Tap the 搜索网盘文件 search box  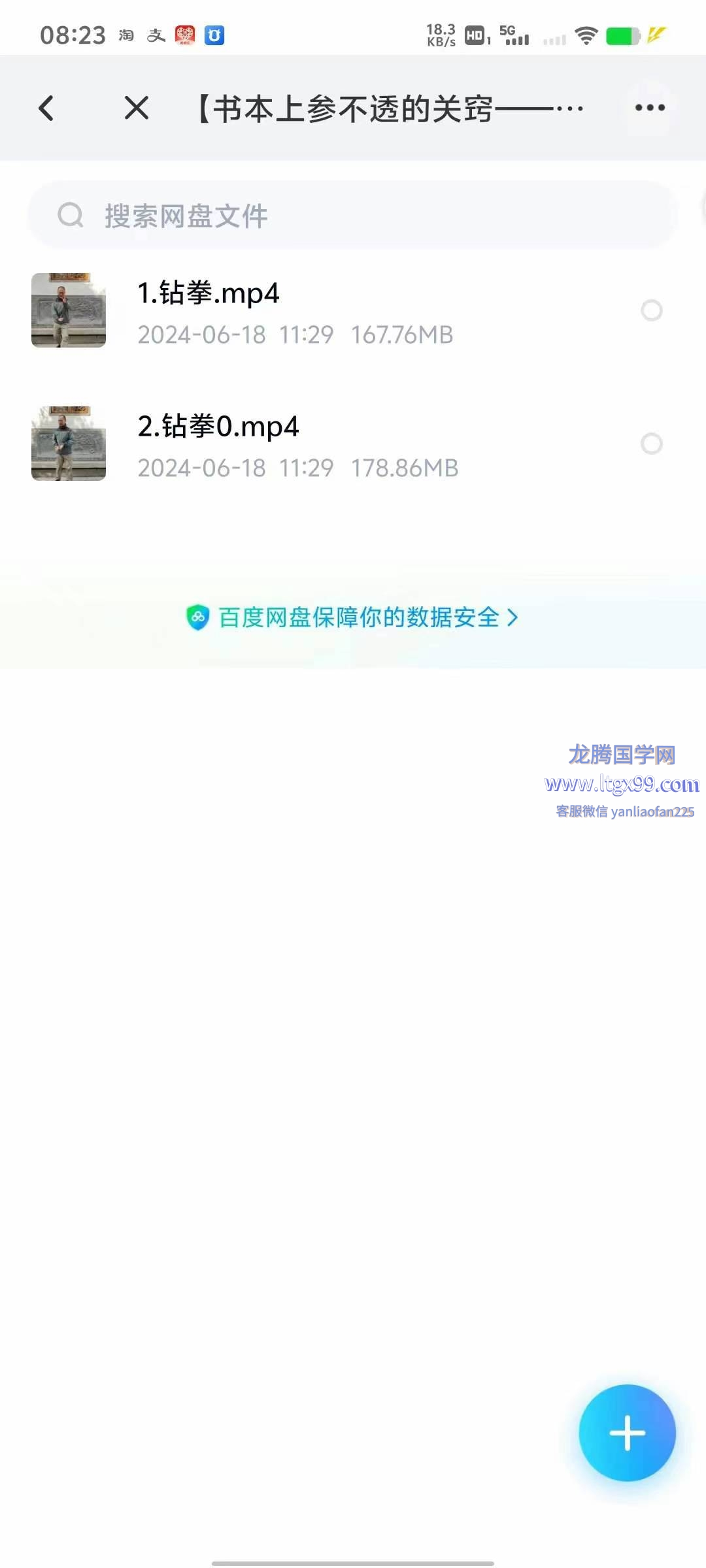(x=352, y=216)
